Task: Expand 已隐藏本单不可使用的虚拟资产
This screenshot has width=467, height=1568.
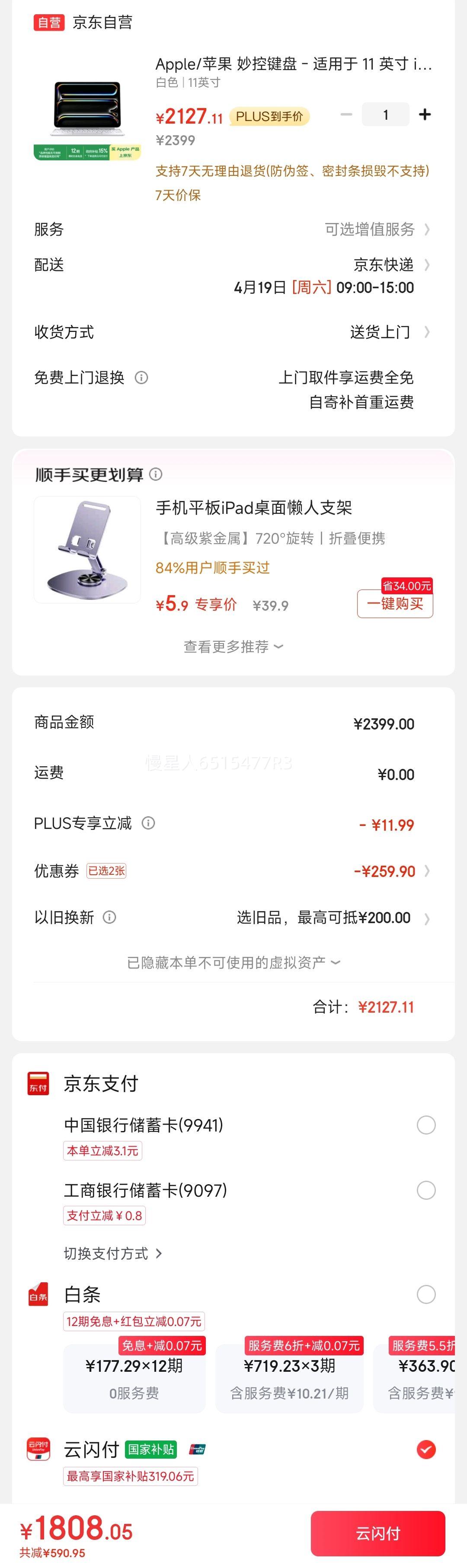Action: [233, 962]
